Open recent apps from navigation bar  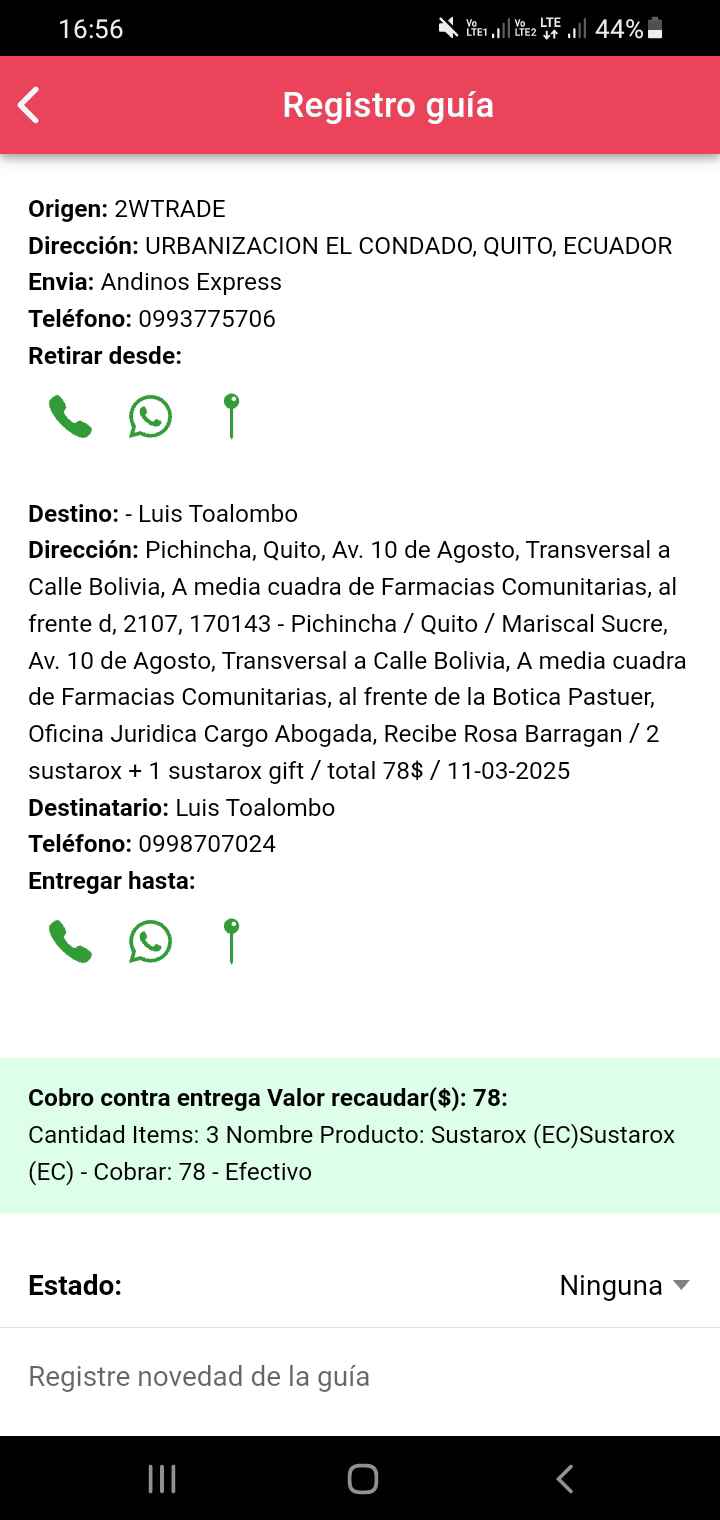pyautogui.click(x=162, y=1479)
